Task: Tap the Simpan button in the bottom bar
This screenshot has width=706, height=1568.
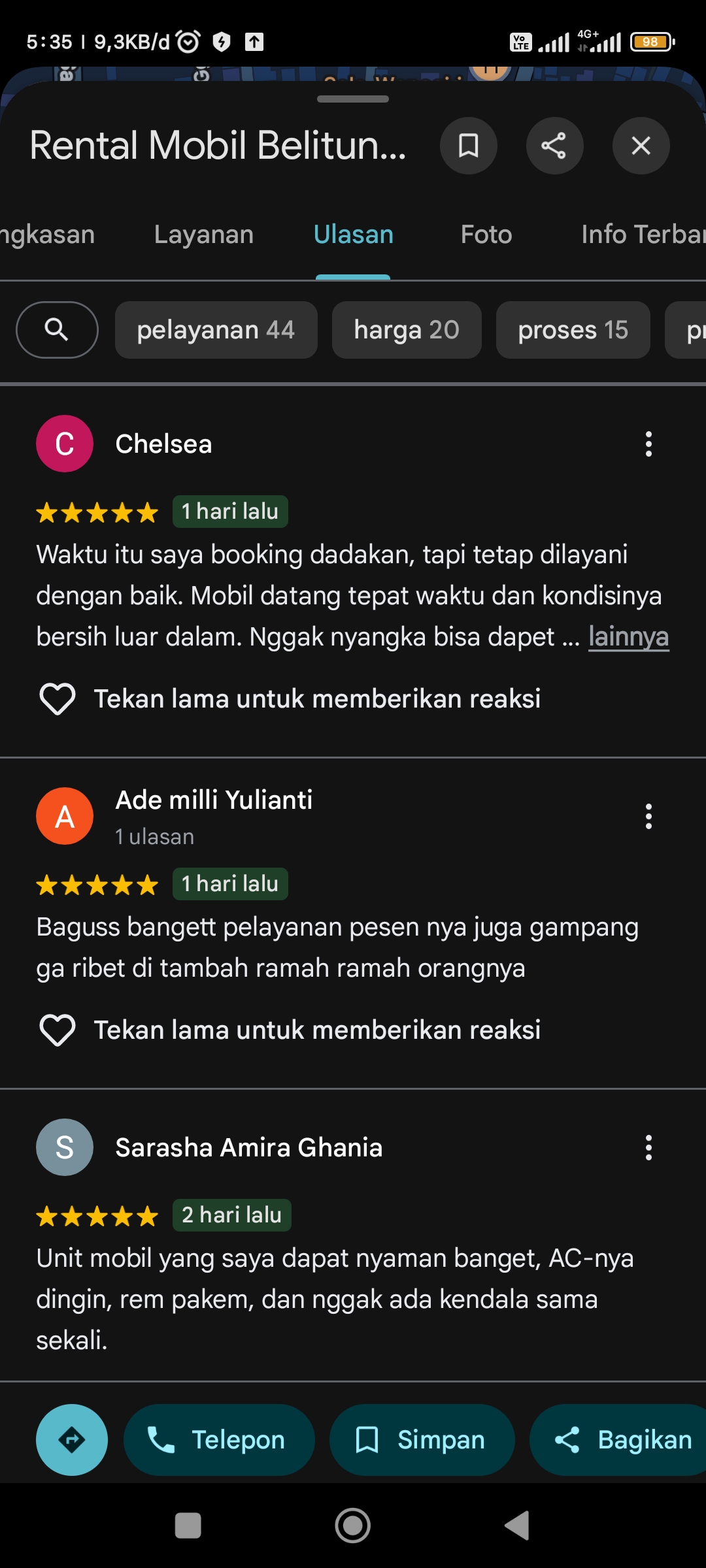Action: point(422,1440)
